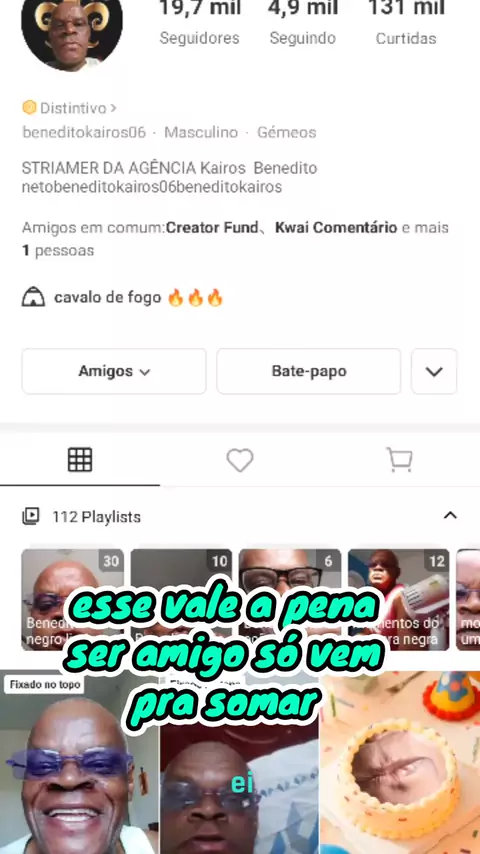Open the birthday cake video
Image resolution: width=480 pixels, height=854 pixels.
400,762
